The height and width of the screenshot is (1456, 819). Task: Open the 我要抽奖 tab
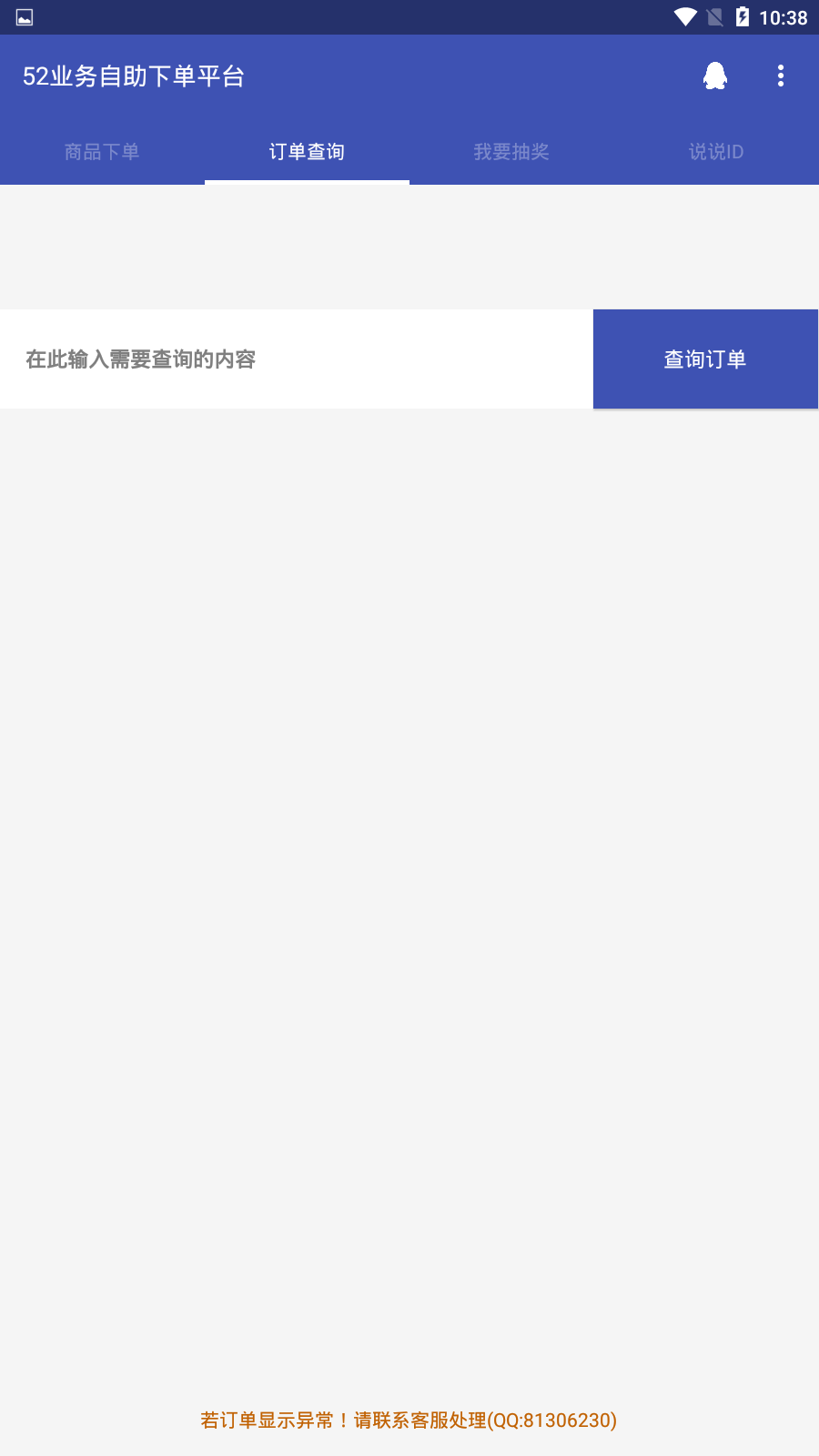pyautogui.click(x=511, y=152)
